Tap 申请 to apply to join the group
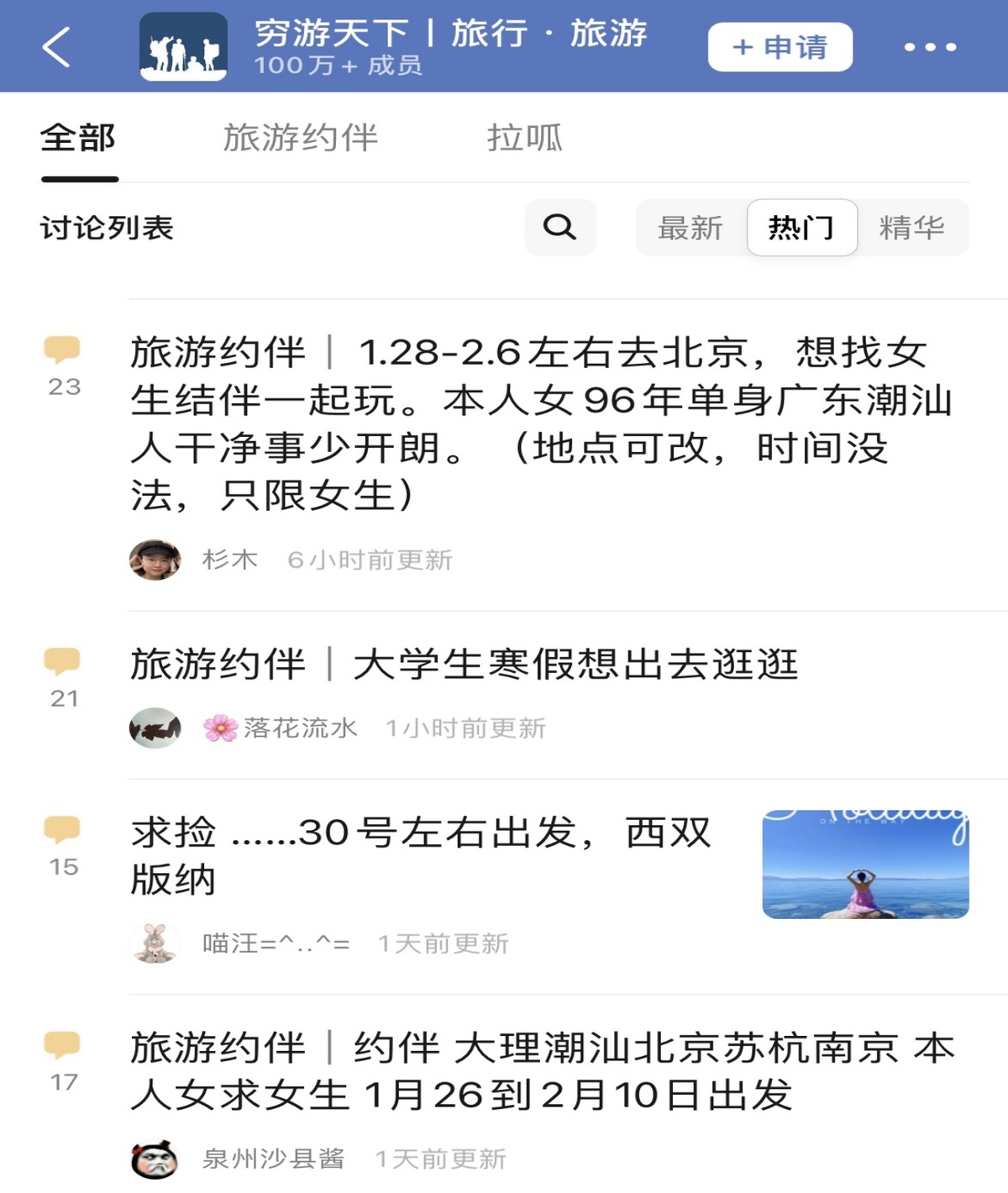 click(x=780, y=47)
